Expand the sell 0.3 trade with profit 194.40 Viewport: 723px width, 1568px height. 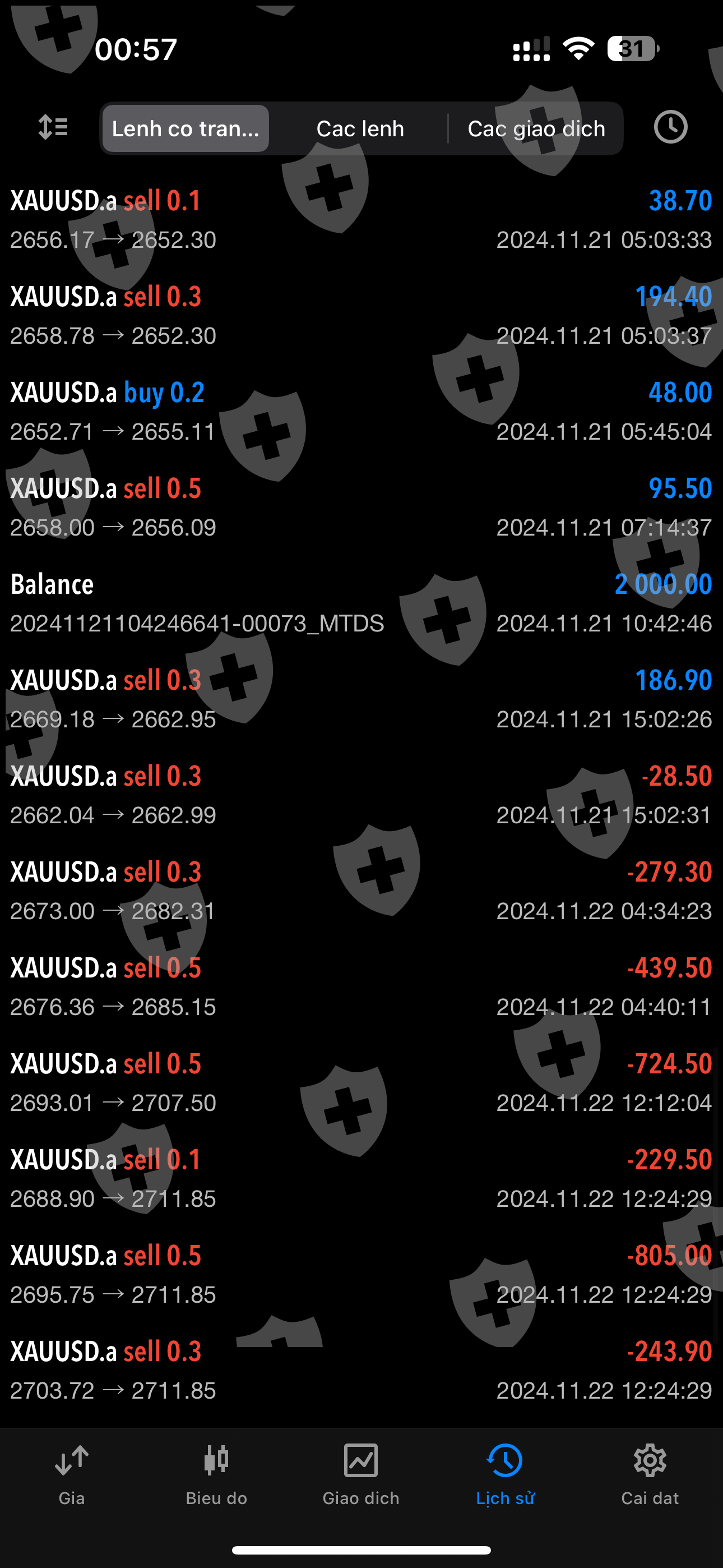[x=361, y=315]
